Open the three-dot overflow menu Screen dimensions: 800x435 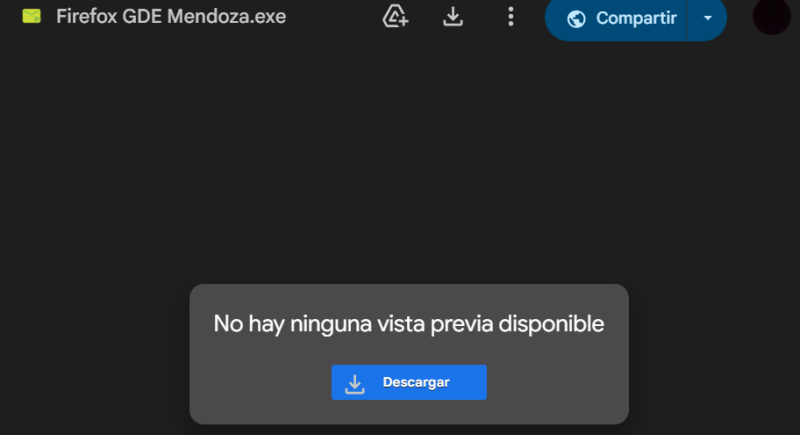point(511,17)
